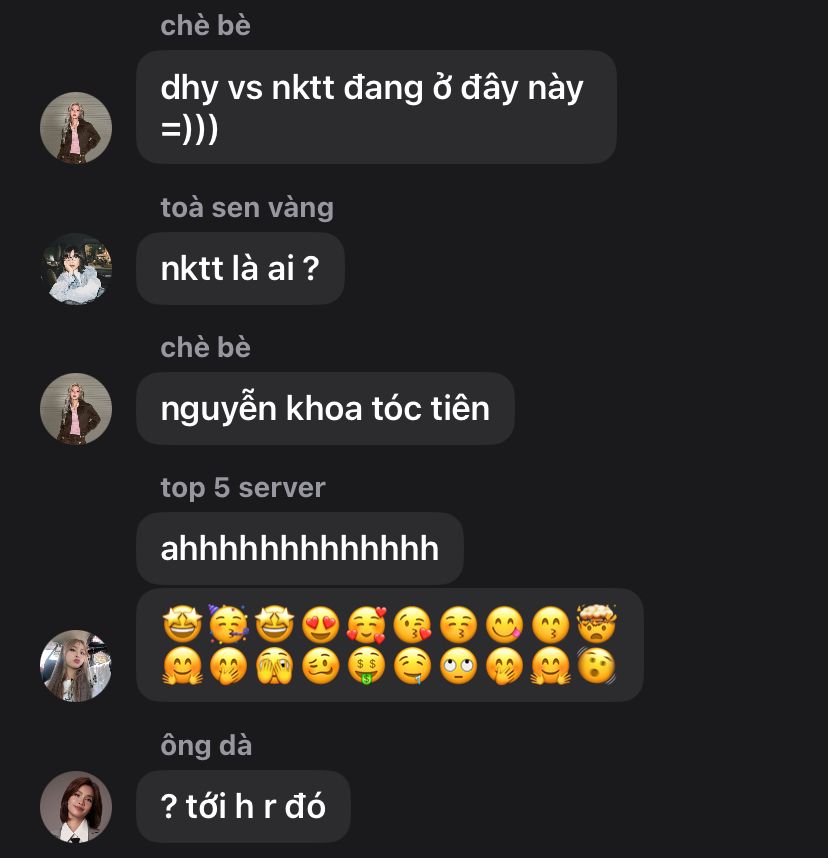Open top 5 server's avatar by emoji message
Screen dimensions: 828x858
tap(76, 666)
